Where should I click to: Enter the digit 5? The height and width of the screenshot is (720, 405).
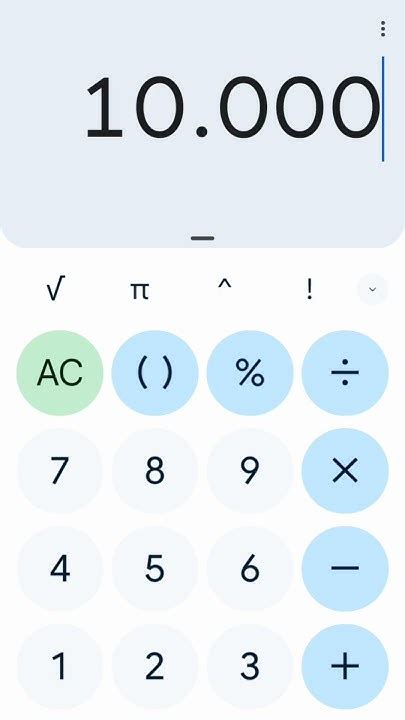[x=155, y=568]
